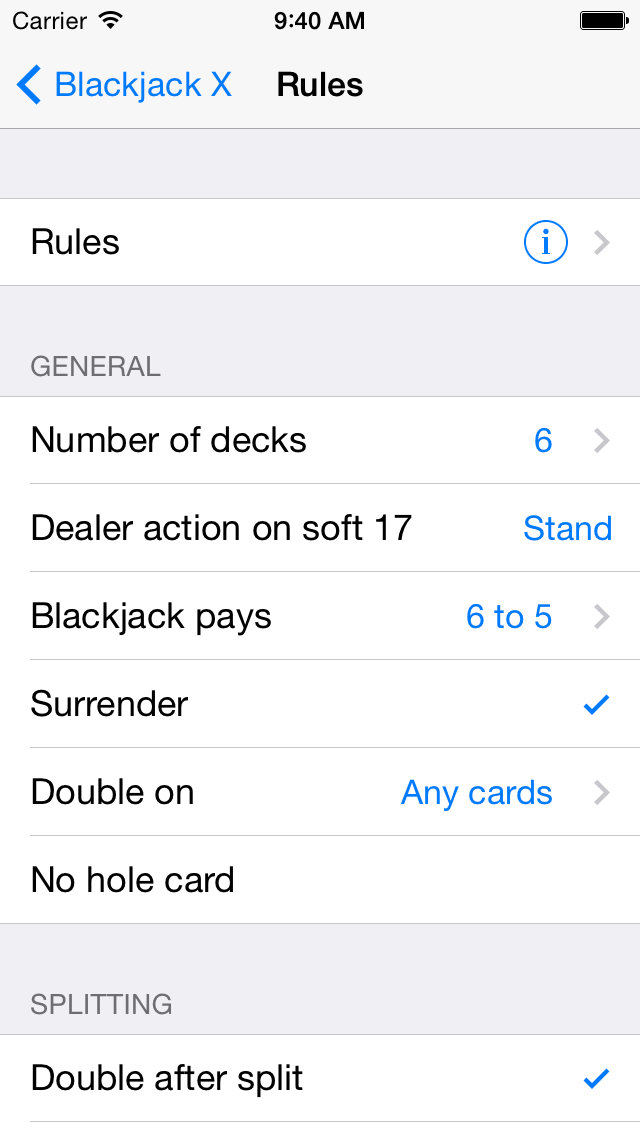The height and width of the screenshot is (1136, 640).
Task: Uncheck Double after split
Action: click(x=320, y=1078)
